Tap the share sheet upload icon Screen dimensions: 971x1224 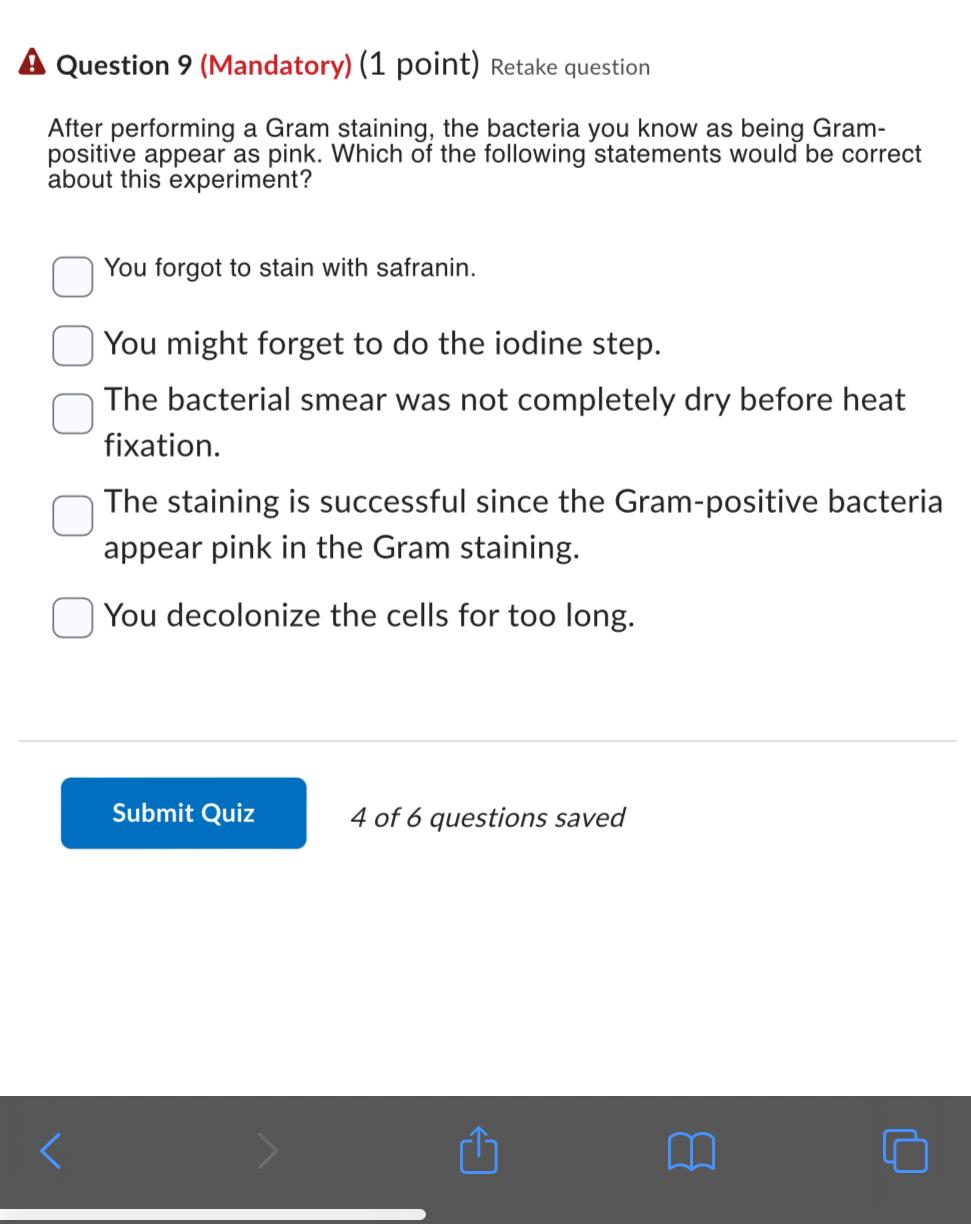click(478, 1150)
